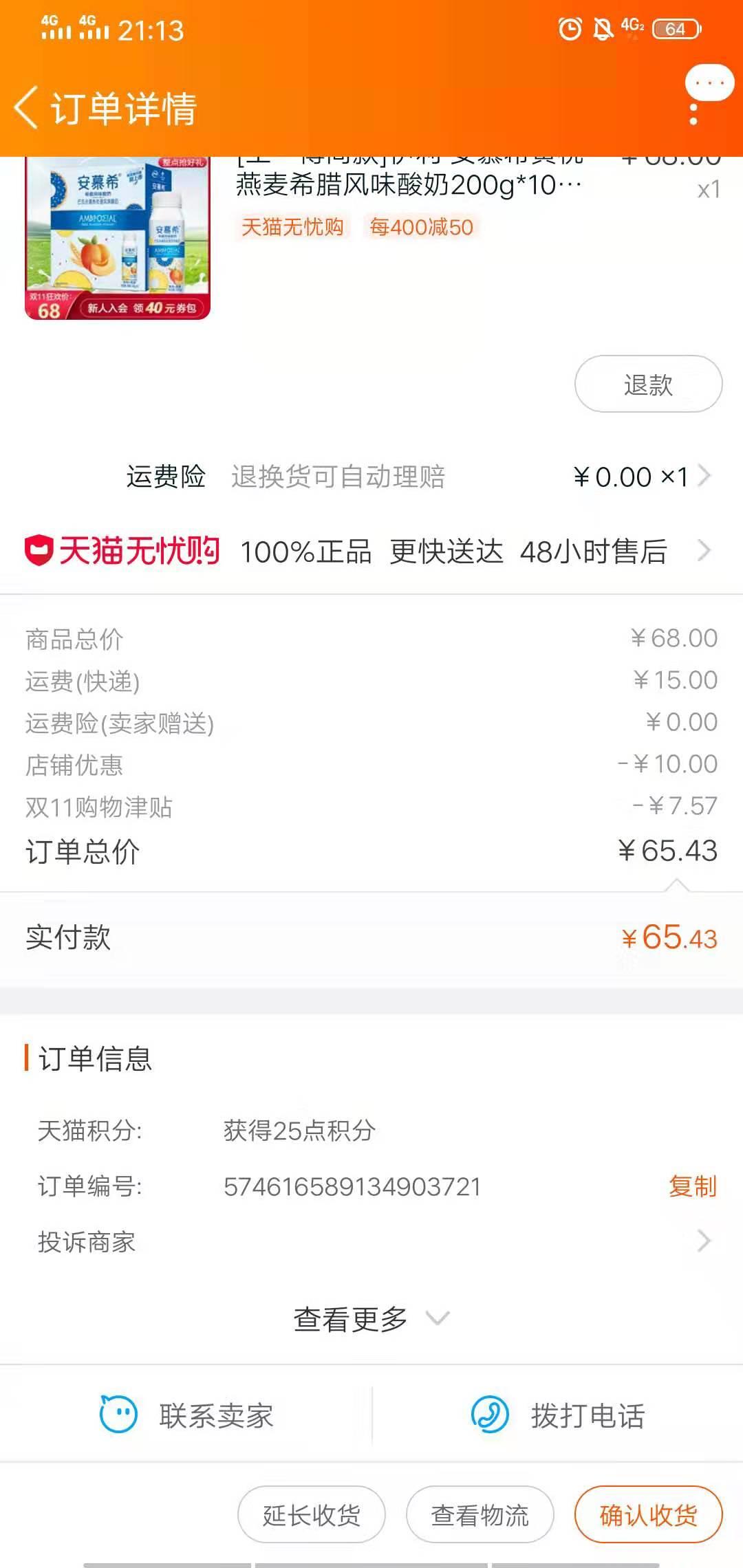743x1568 pixels.
Task: Open the 投诉商家 complaint page via its chevron
Action: (x=702, y=1241)
